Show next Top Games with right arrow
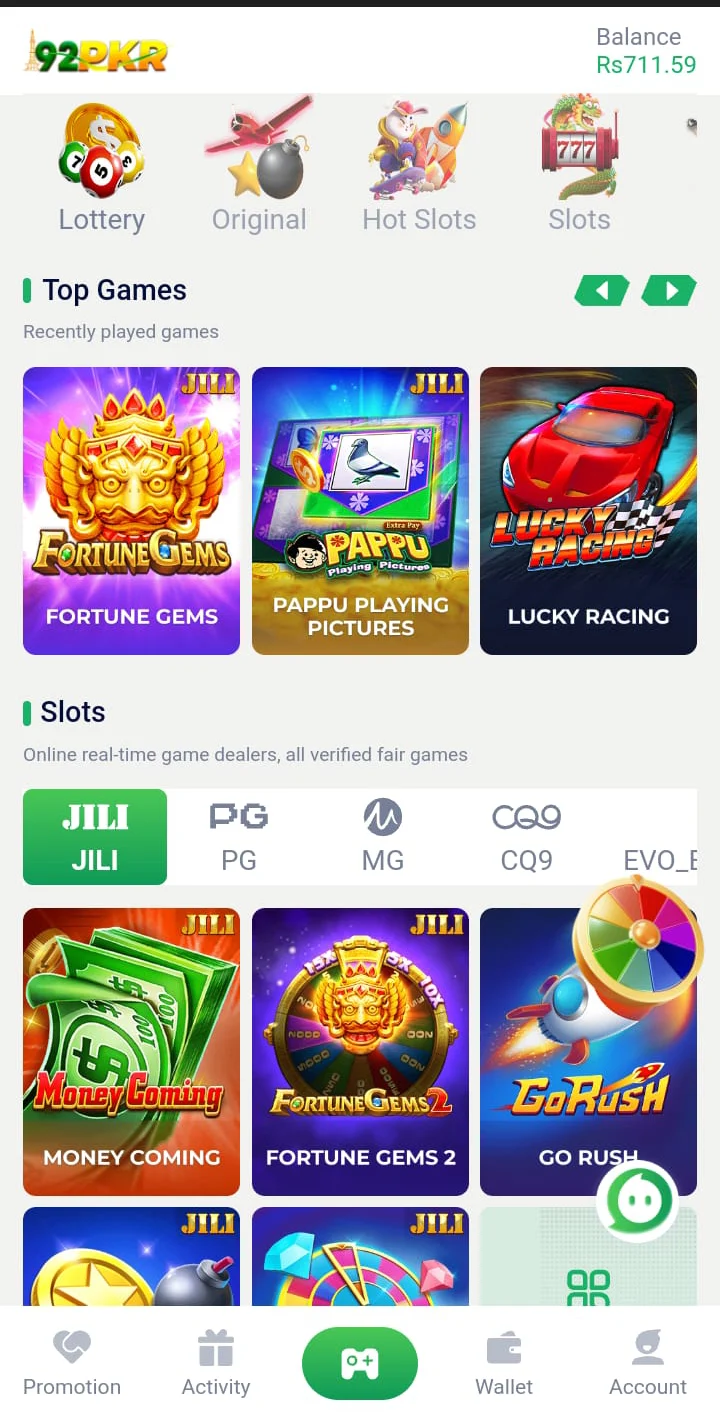The image size is (720, 1428). tap(669, 291)
